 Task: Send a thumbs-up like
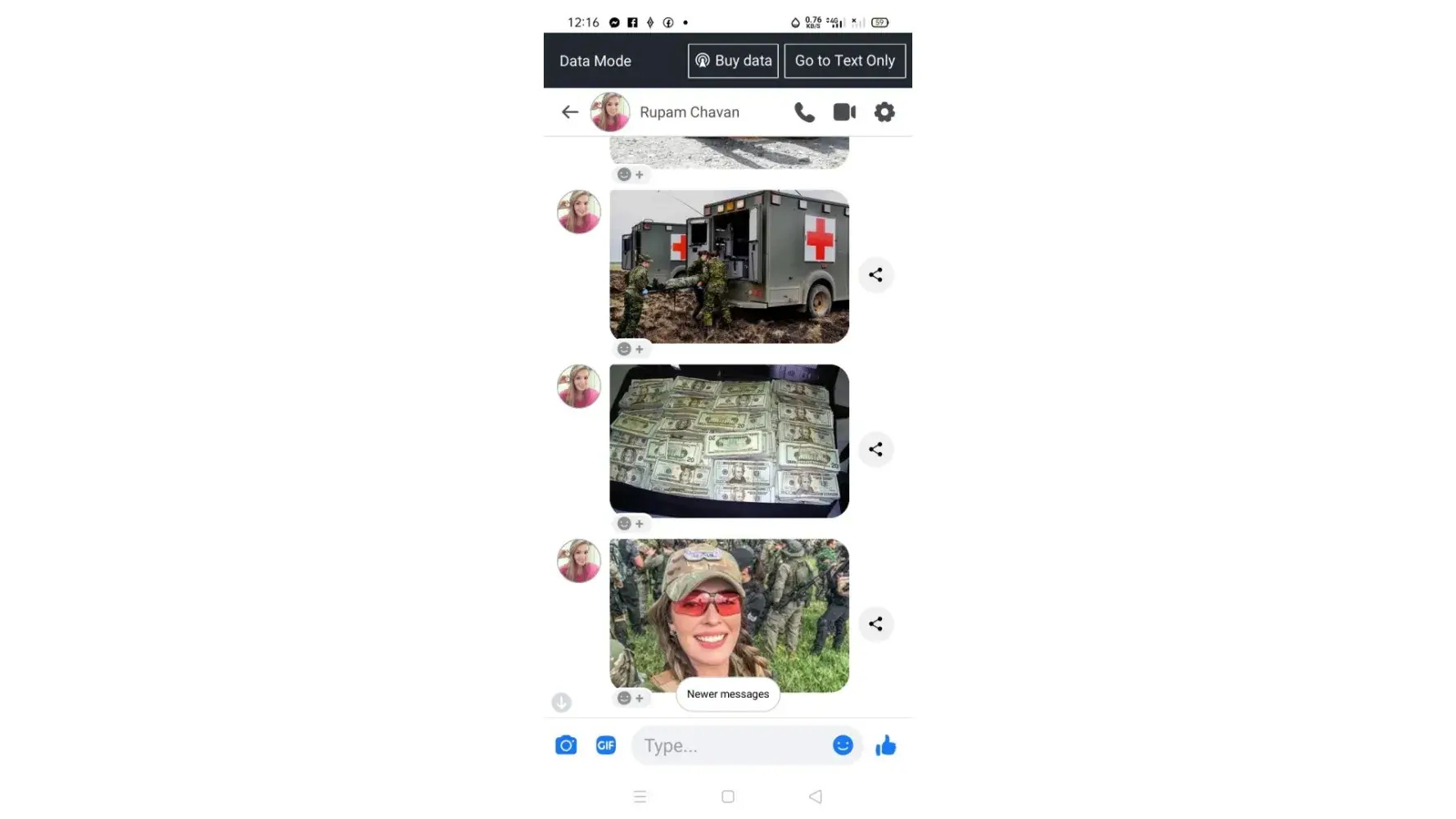coord(885,745)
